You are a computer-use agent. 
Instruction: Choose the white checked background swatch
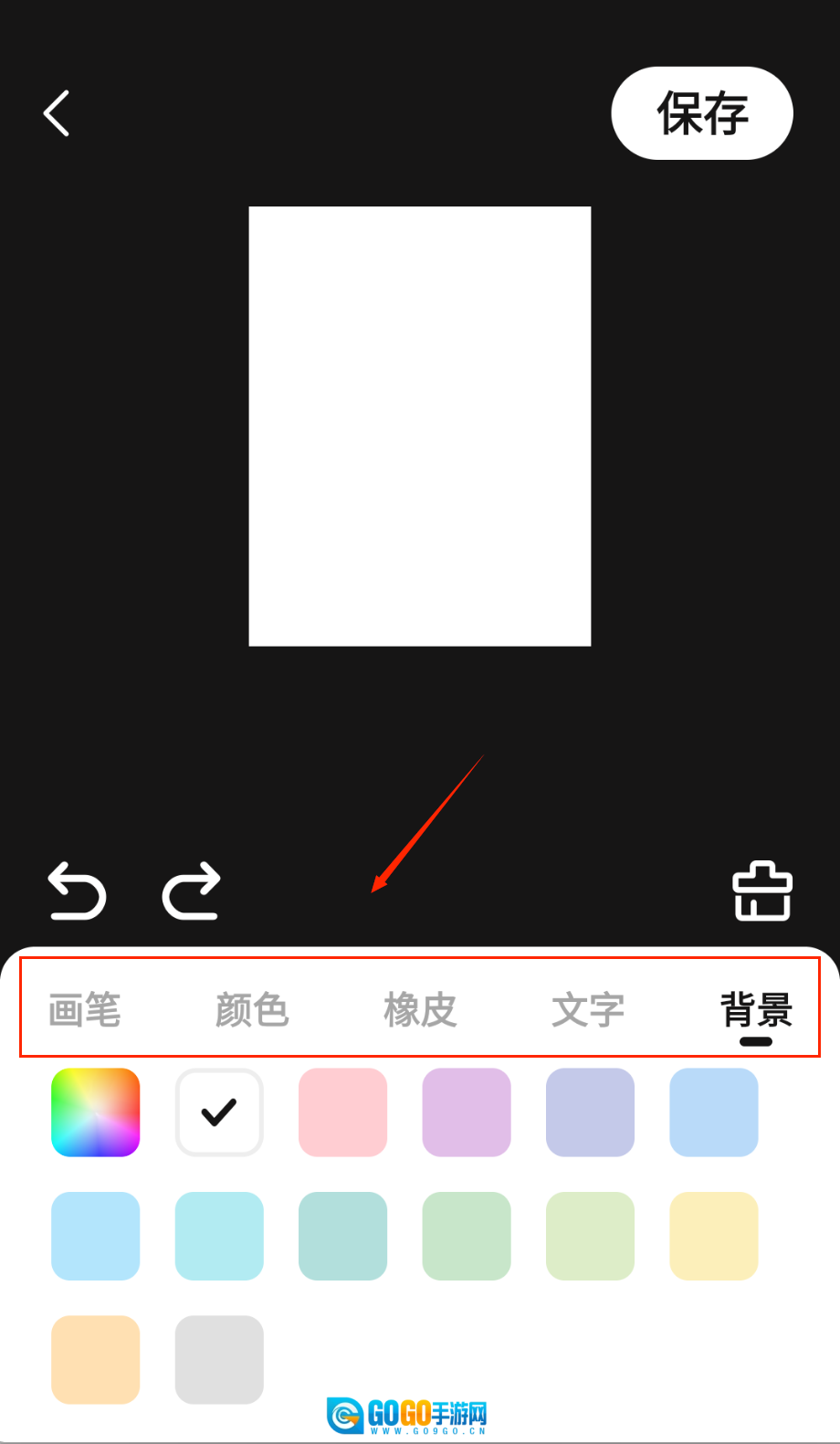point(219,1112)
